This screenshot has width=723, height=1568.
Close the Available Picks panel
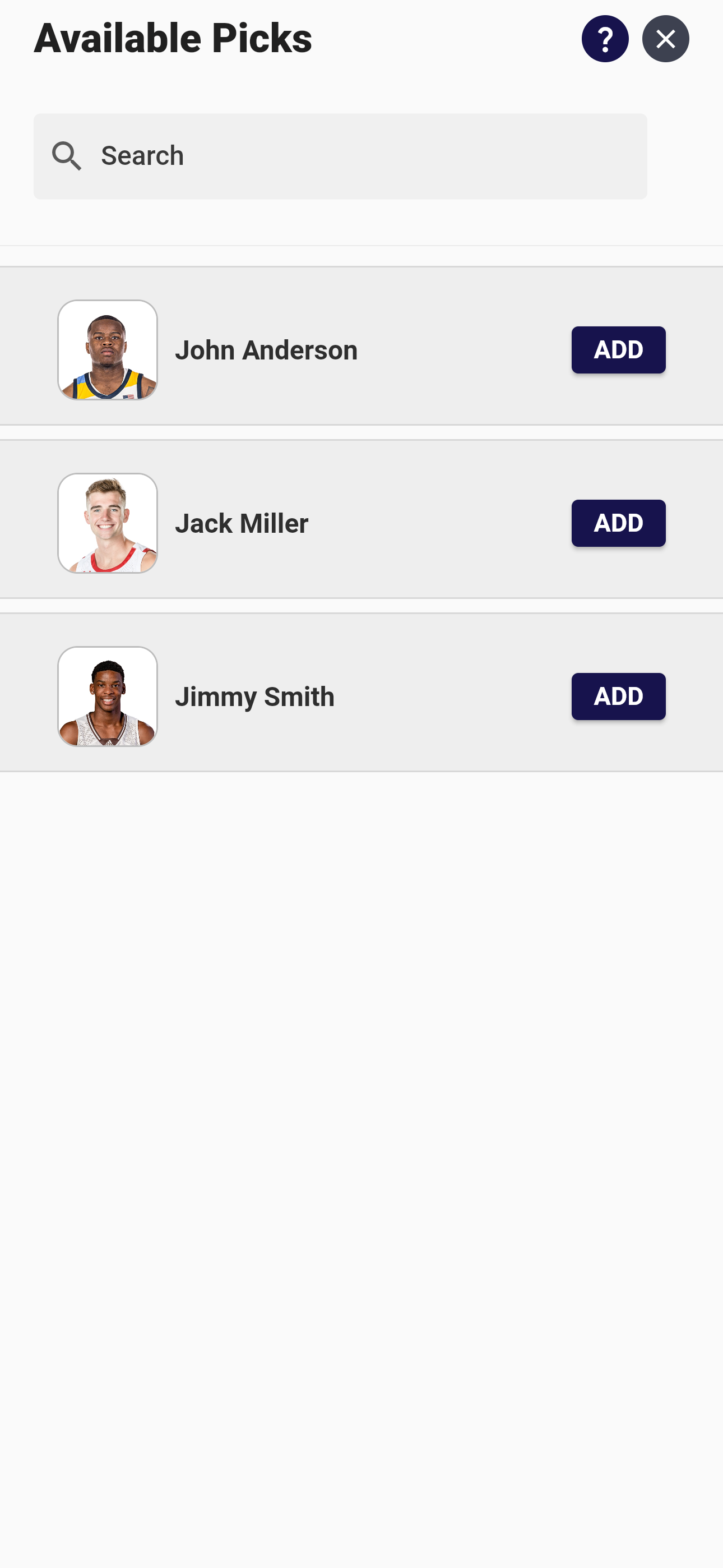click(x=665, y=39)
